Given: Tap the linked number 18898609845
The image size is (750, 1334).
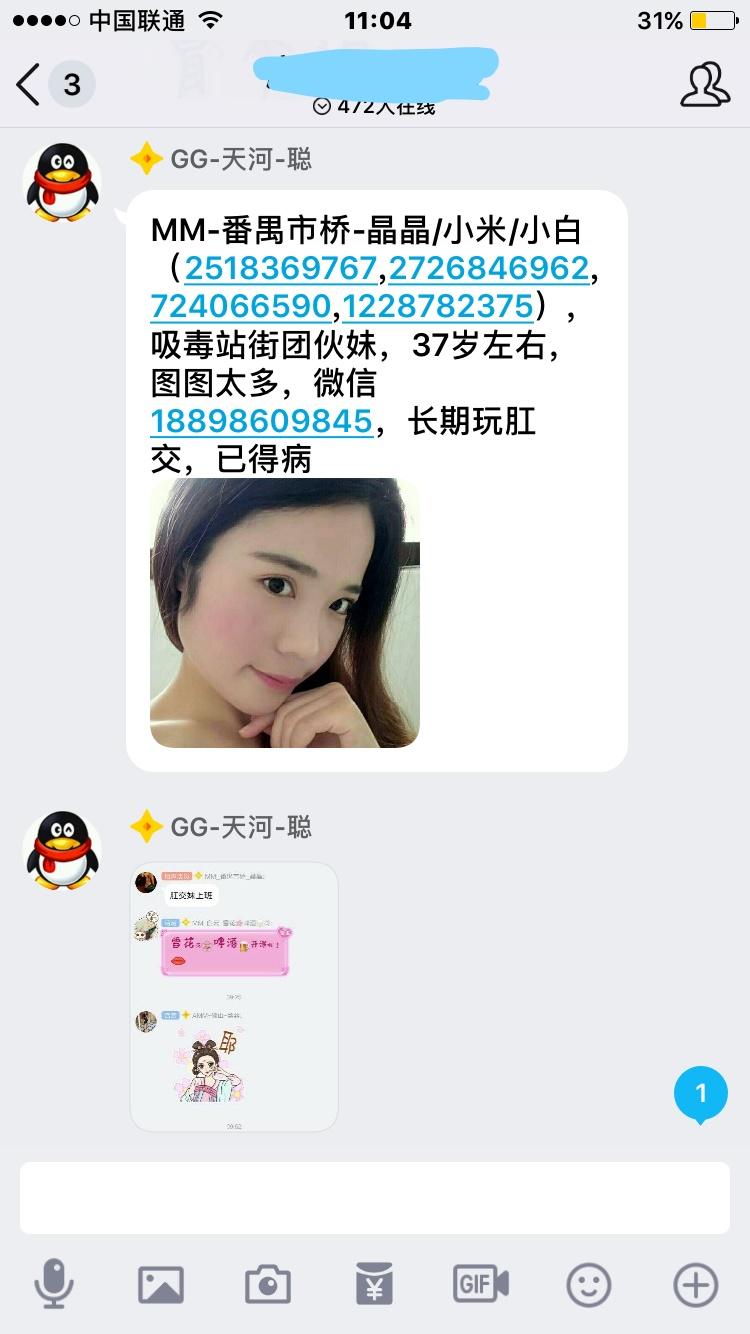Looking at the screenshot, I should (x=262, y=421).
